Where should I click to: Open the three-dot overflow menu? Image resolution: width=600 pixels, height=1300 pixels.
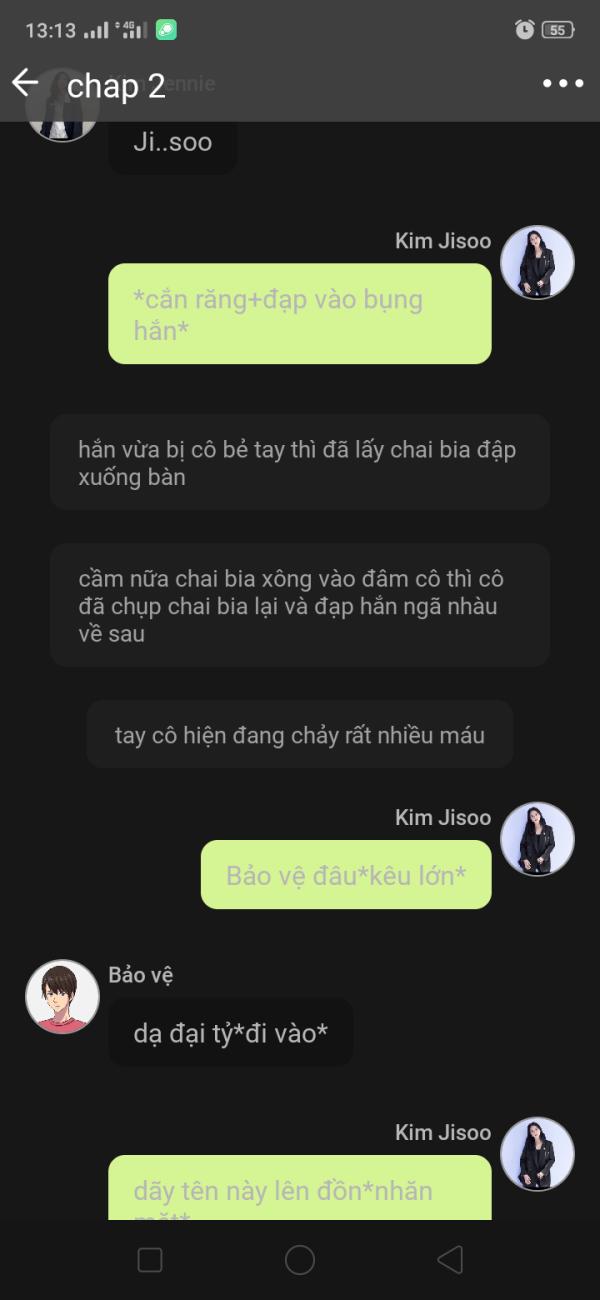click(x=563, y=84)
